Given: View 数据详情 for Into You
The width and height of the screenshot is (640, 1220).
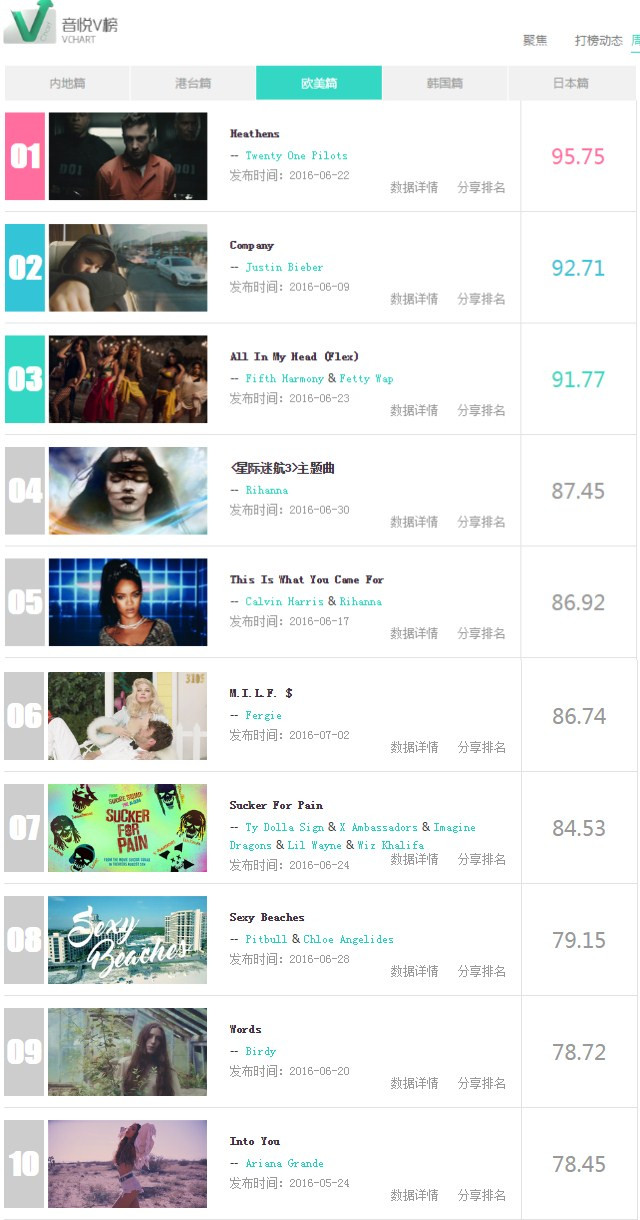Looking at the screenshot, I should coord(414,1195).
